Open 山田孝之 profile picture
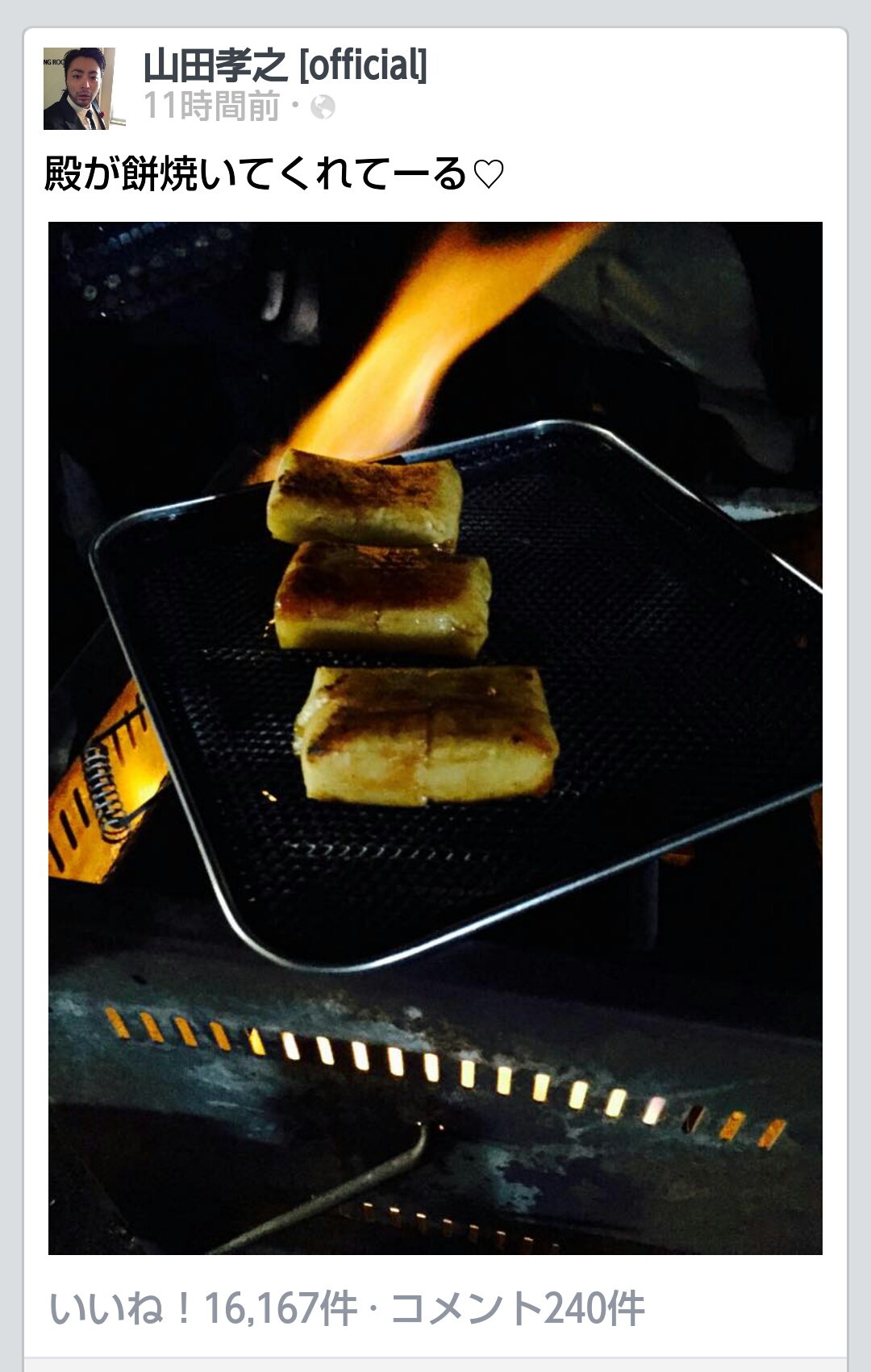Viewport: 871px width, 1372px height. [x=79, y=89]
